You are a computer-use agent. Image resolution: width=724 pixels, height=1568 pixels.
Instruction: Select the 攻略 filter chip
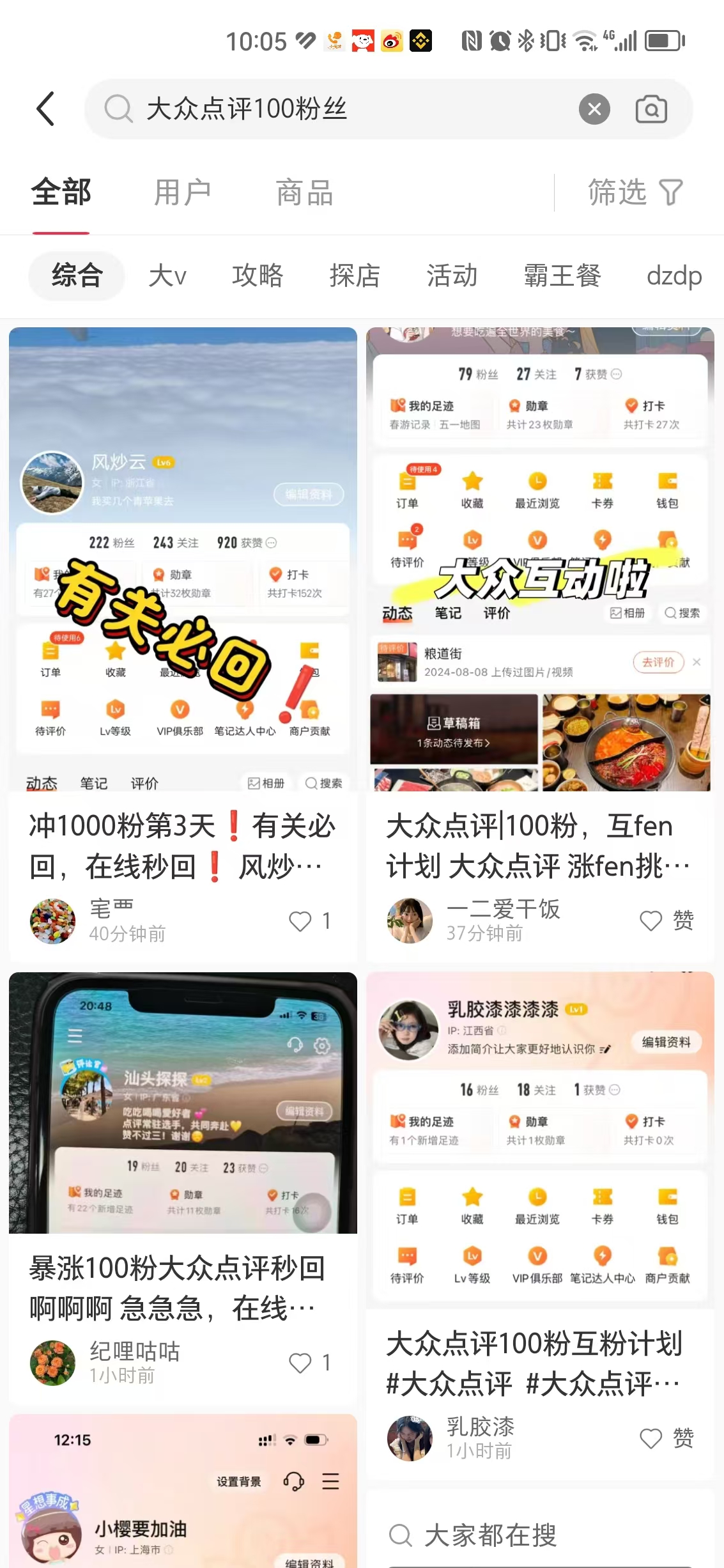tap(258, 276)
